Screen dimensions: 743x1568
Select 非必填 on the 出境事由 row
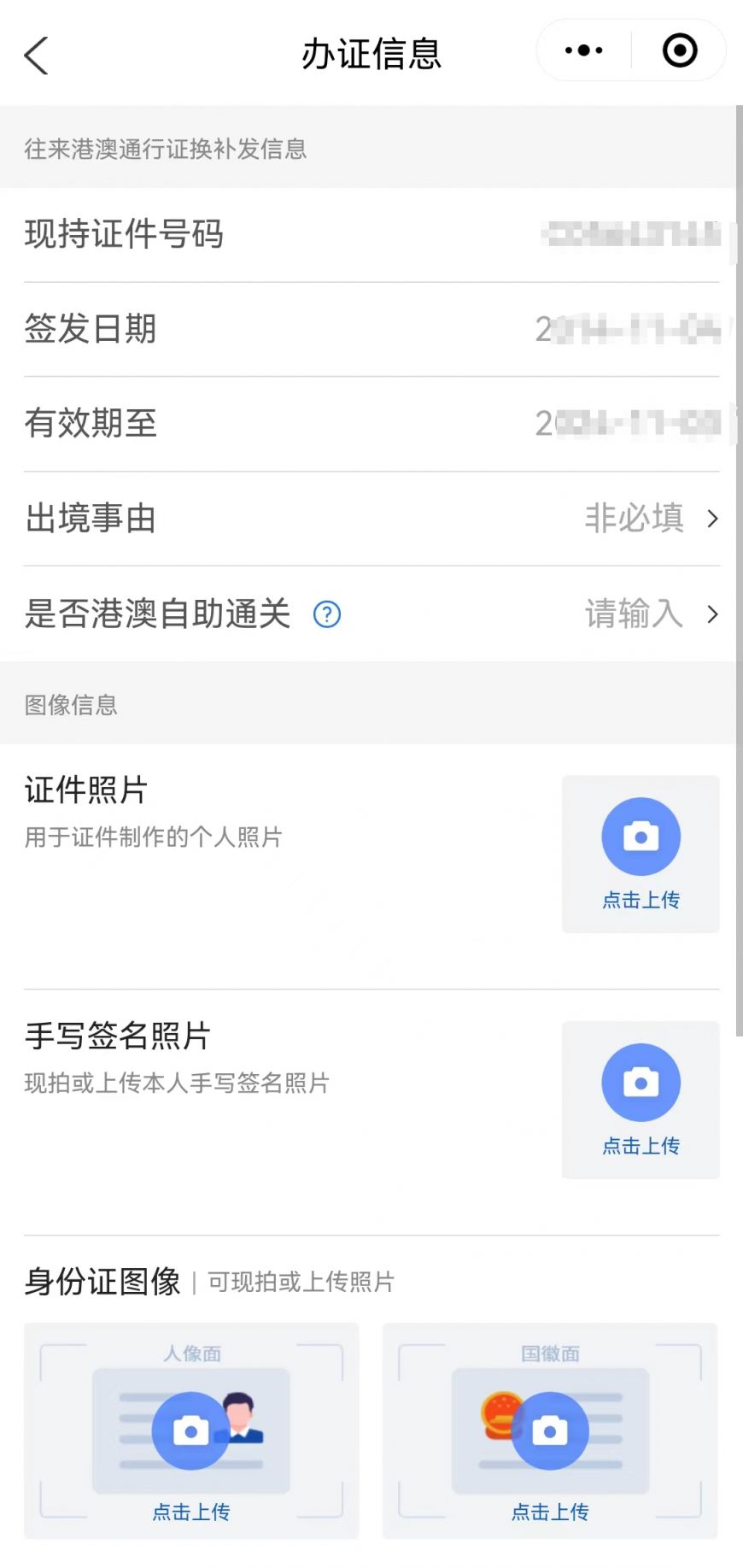click(x=634, y=519)
